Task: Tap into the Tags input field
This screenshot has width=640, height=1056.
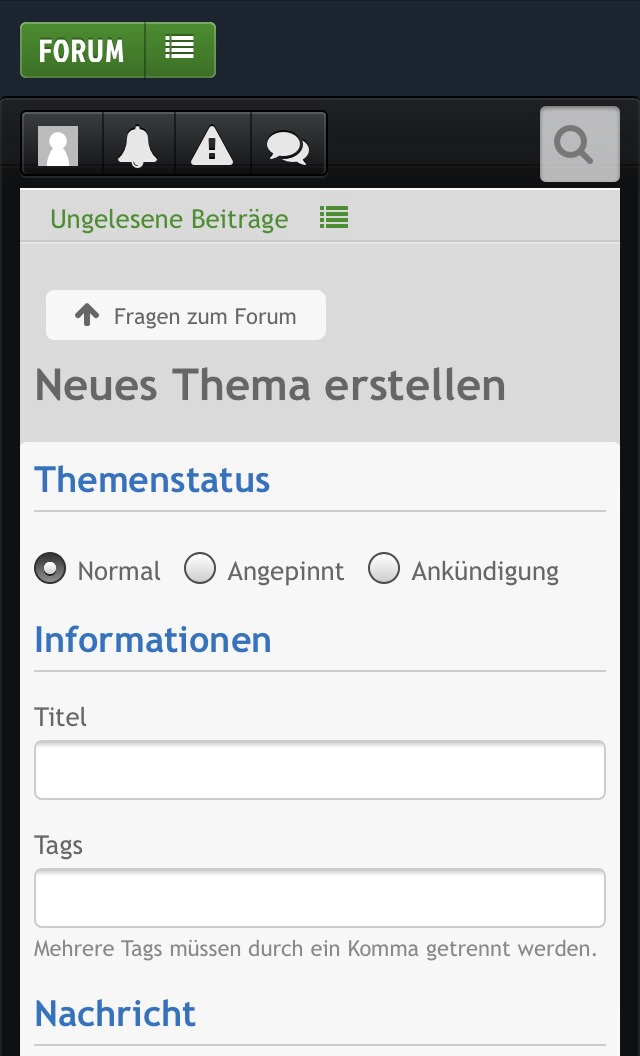Action: click(x=320, y=898)
